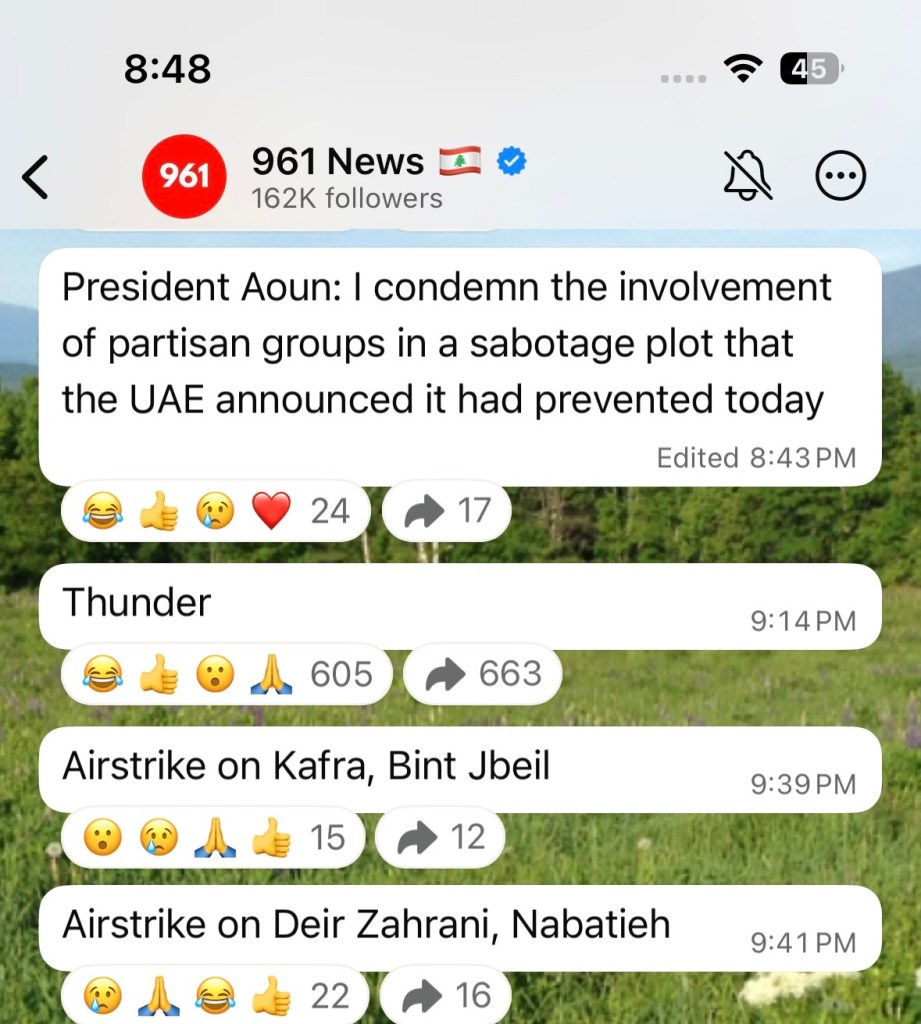The width and height of the screenshot is (921, 1024).
Task: Go back from the 961 News channel
Action: tap(36, 177)
